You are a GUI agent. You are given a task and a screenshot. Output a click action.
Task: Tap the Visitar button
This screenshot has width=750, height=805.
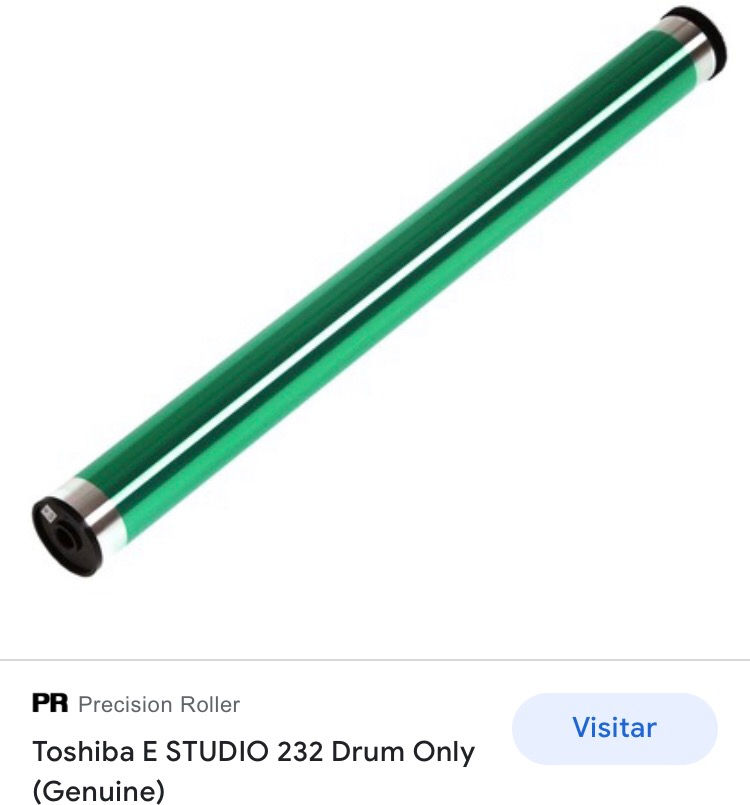[x=614, y=728]
